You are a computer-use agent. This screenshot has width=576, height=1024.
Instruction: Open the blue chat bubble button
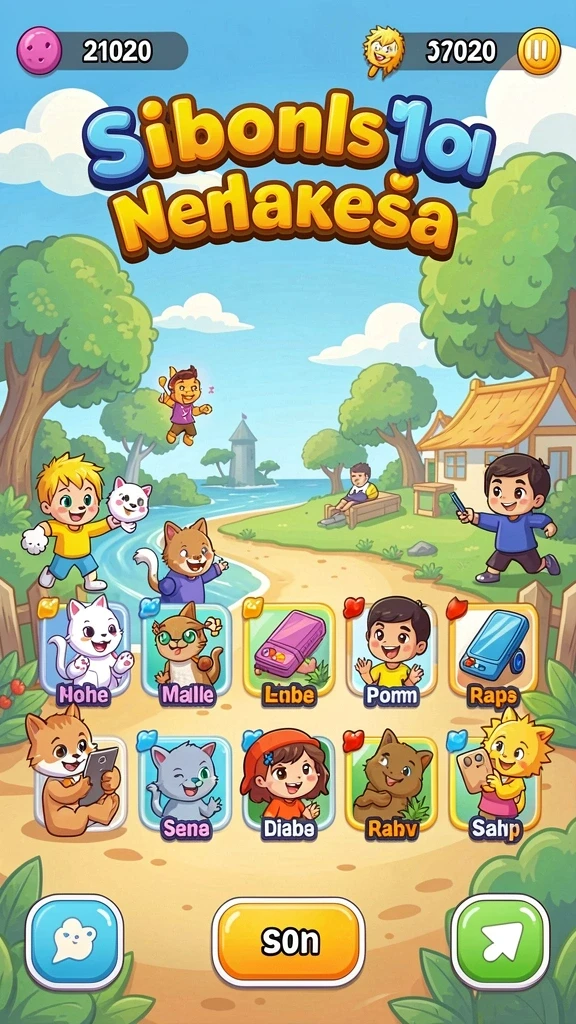pyautogui.click(x=74, y=942)
